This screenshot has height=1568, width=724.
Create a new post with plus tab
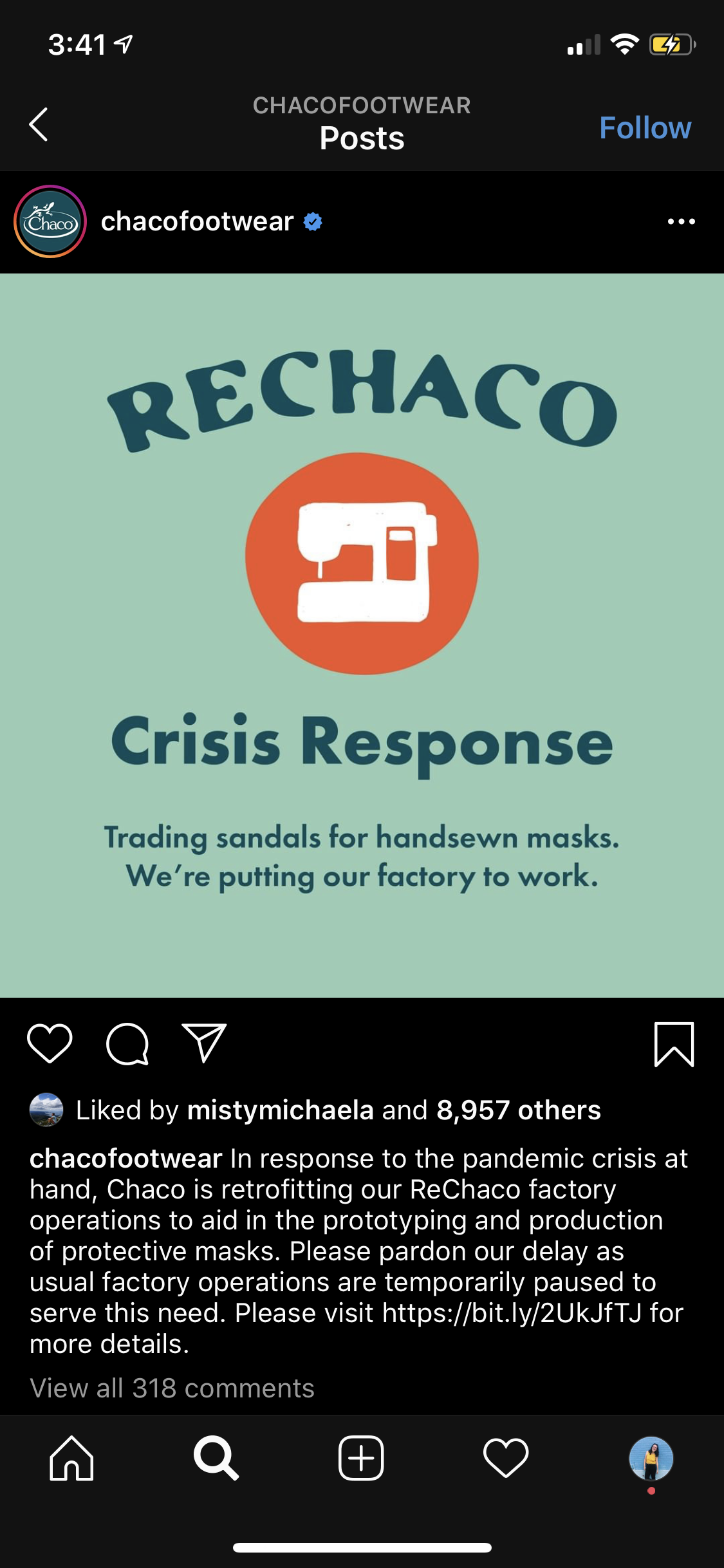(x=361, y=1458)
